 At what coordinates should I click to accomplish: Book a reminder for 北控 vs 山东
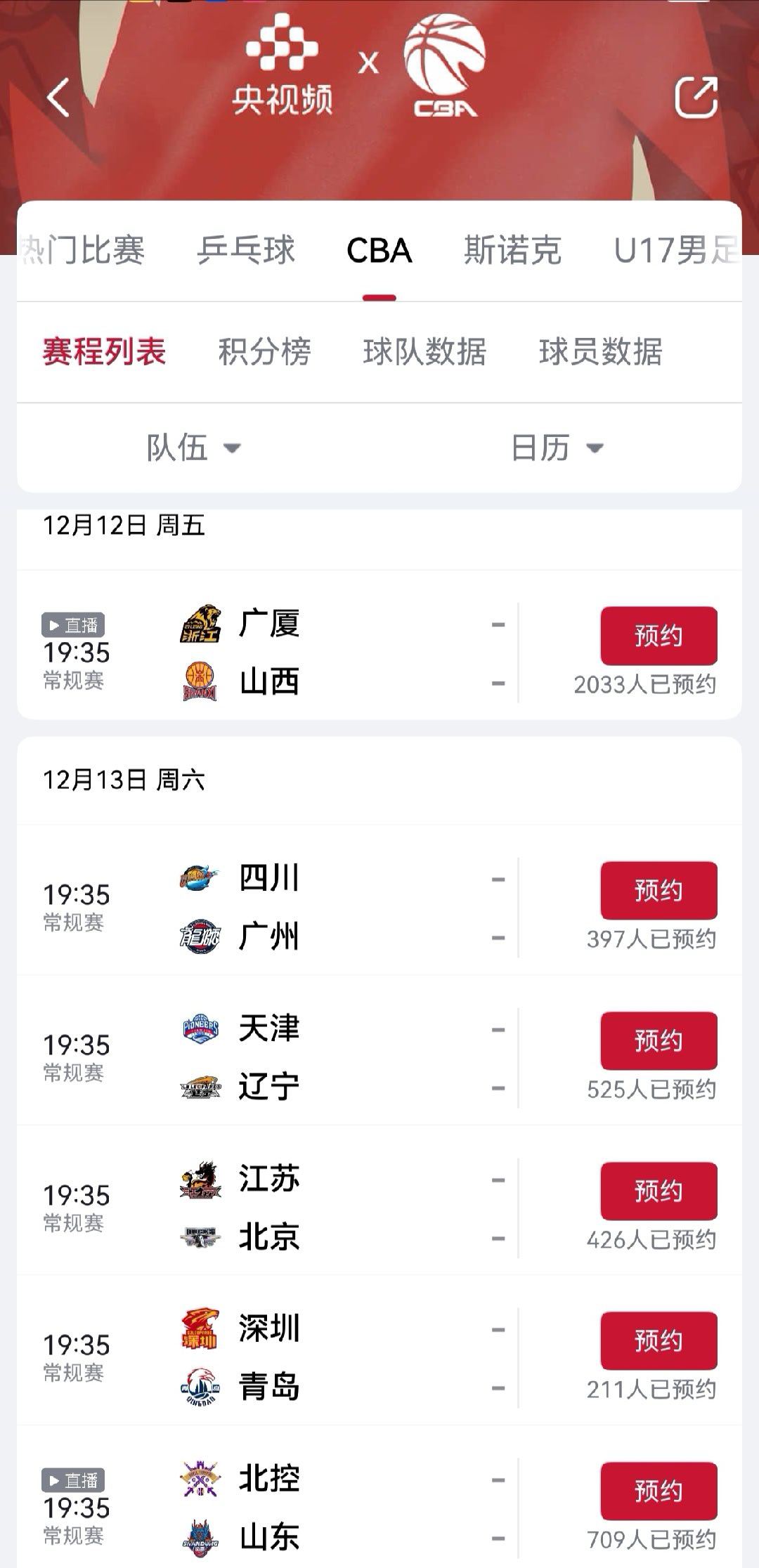(659, 1491)
